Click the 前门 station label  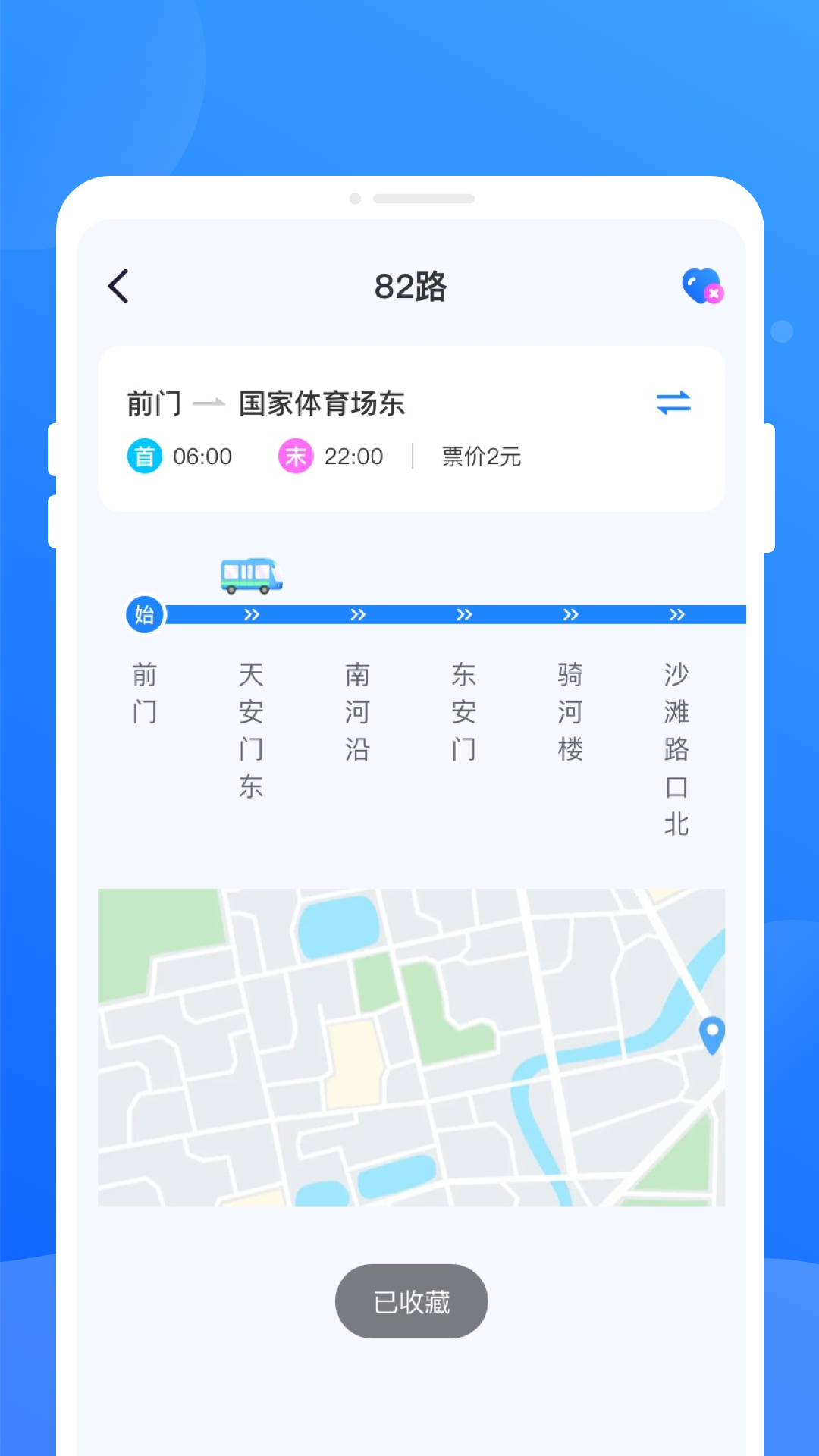(x=144, y=694)
